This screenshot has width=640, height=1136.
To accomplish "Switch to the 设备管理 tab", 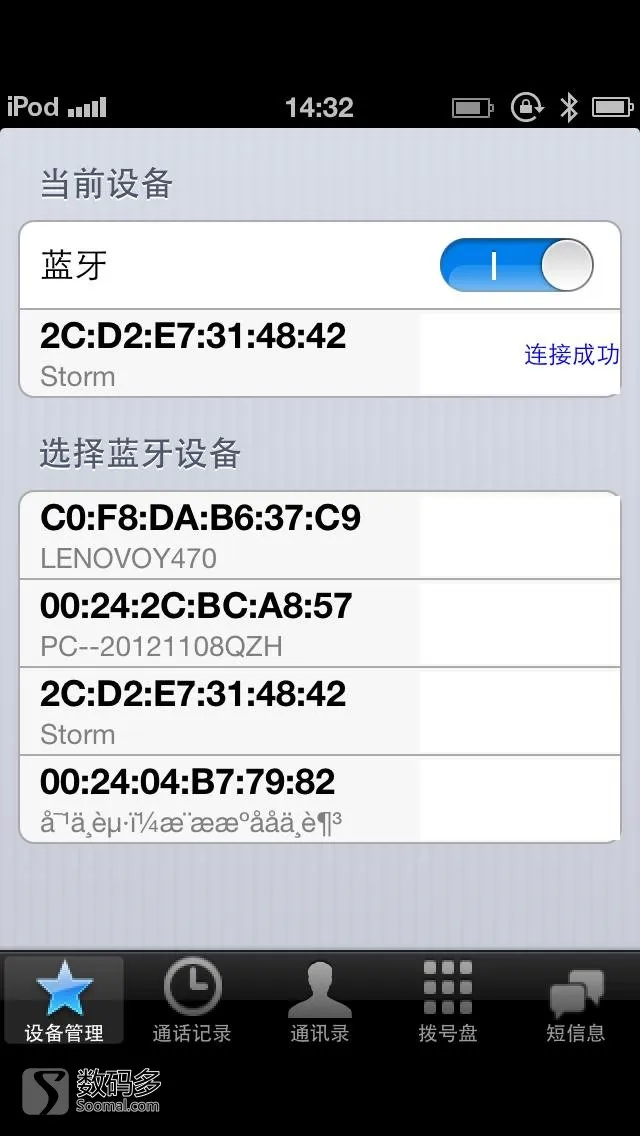I will (65, 1000).
